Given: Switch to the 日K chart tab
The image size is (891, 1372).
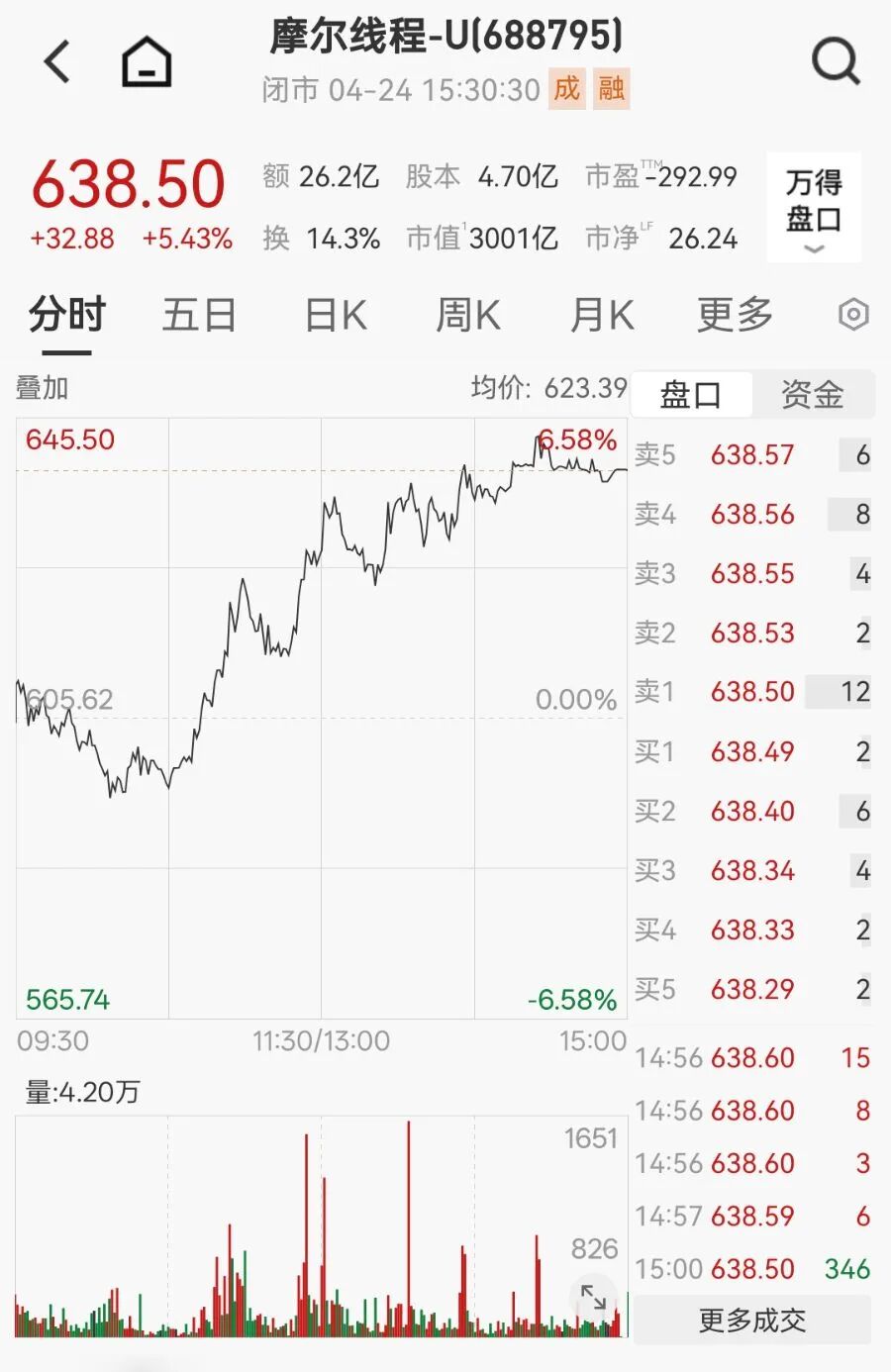Looking at the screenshot, I should [336, 316].
